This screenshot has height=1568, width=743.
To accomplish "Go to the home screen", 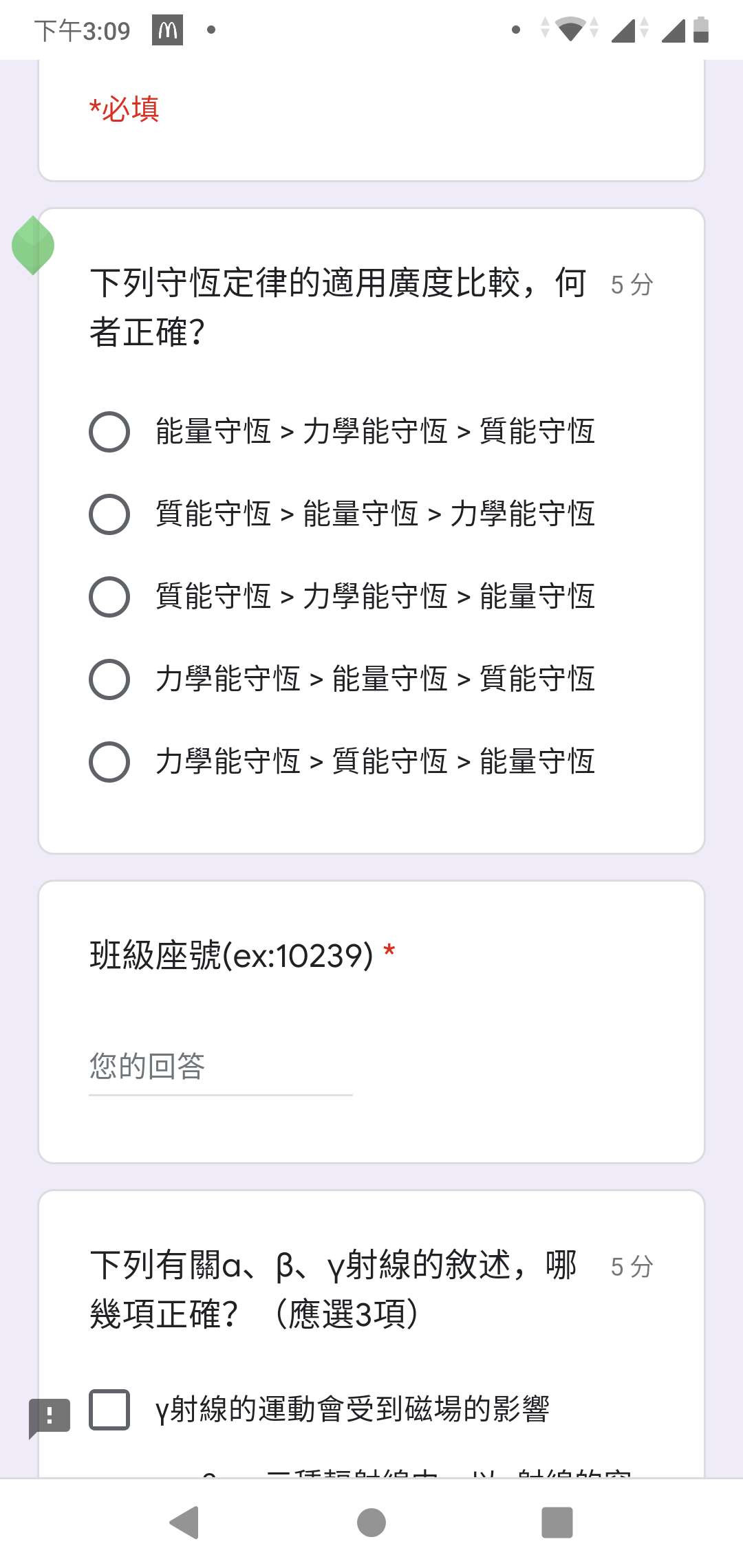I will coord(371,1523).
